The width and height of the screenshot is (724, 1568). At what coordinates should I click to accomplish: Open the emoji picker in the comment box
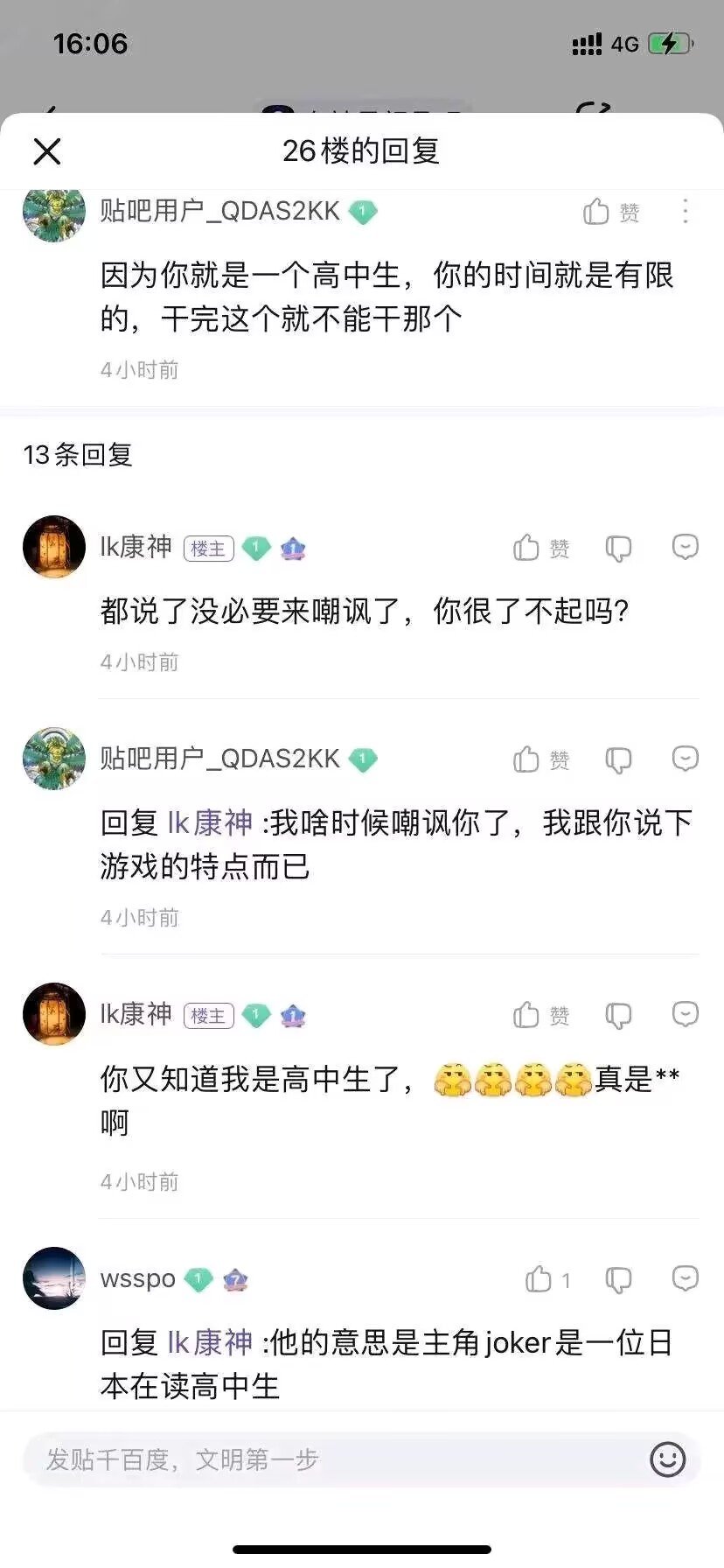click(x=667, y=1459)
